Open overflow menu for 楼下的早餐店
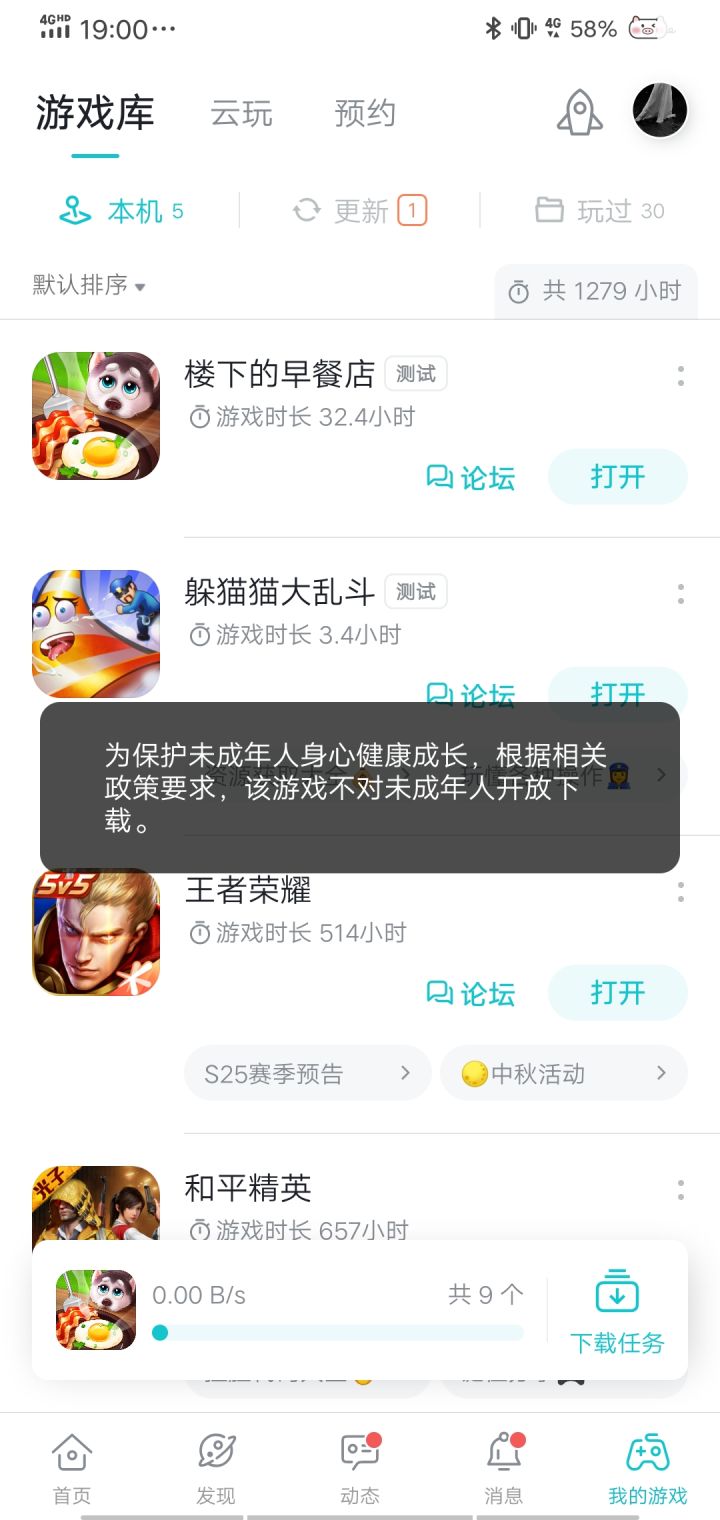 (x=680, y=376)
